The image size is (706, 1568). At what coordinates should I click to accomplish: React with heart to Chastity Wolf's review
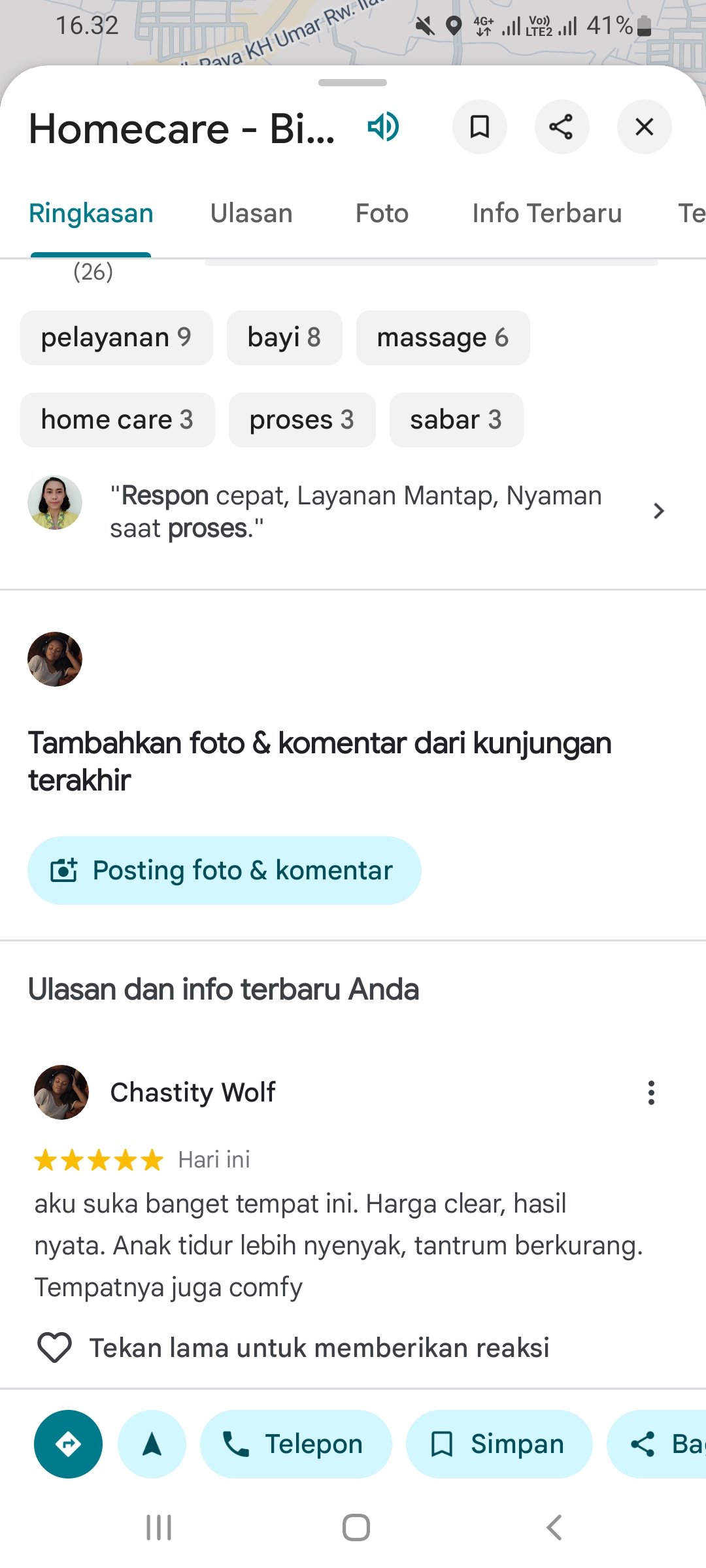[54, 1348]
